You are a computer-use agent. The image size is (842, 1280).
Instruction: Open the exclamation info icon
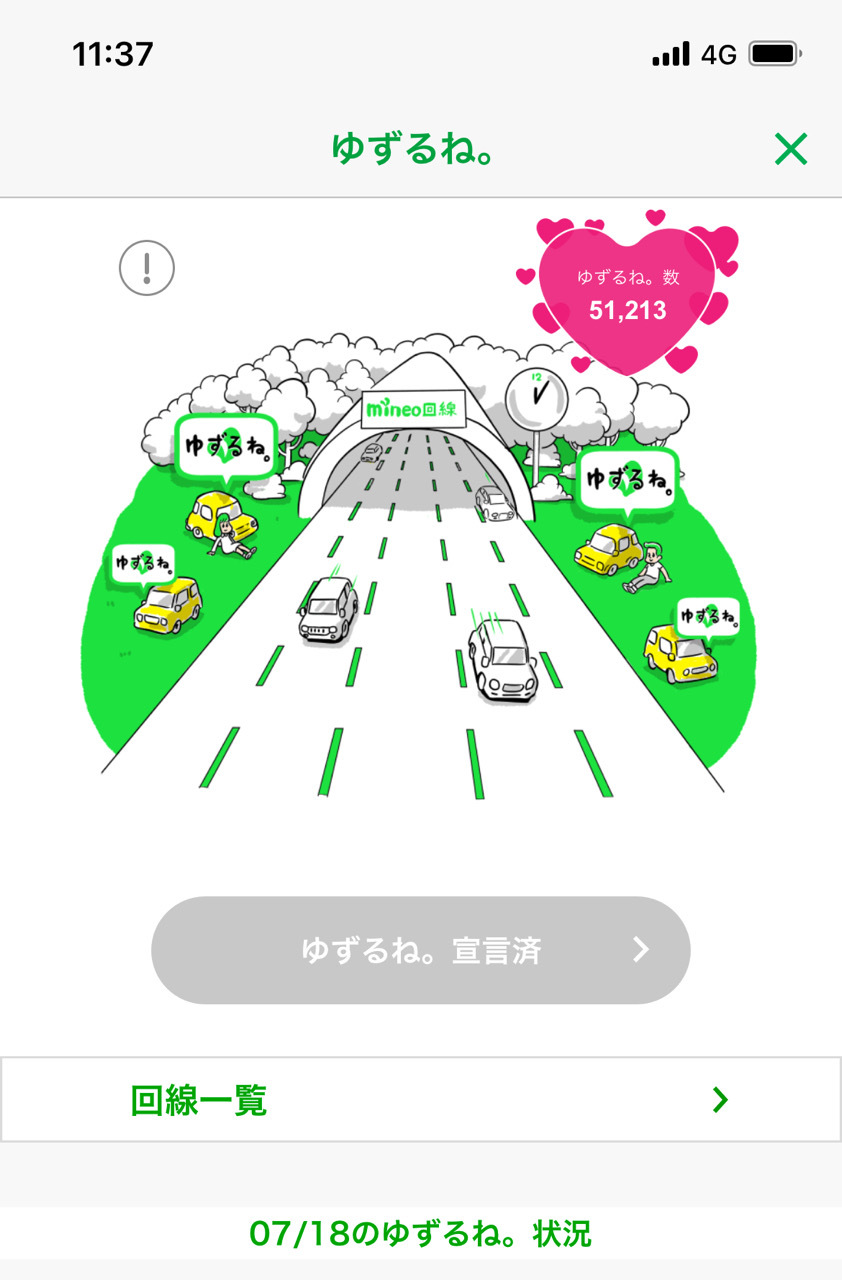(147, 268)
